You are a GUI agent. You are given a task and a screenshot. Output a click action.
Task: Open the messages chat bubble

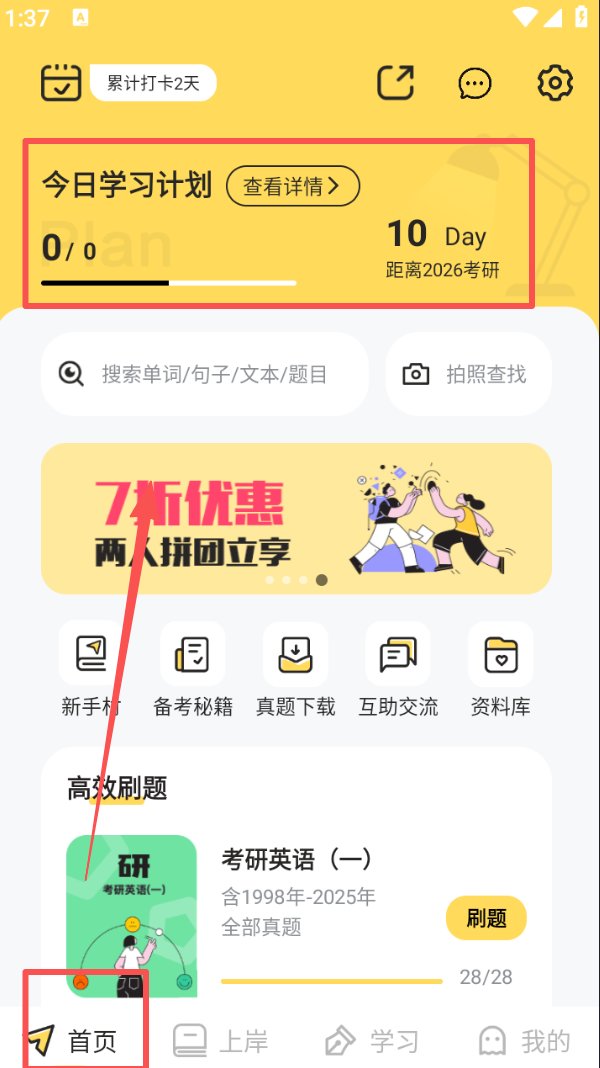click(475, 82)
